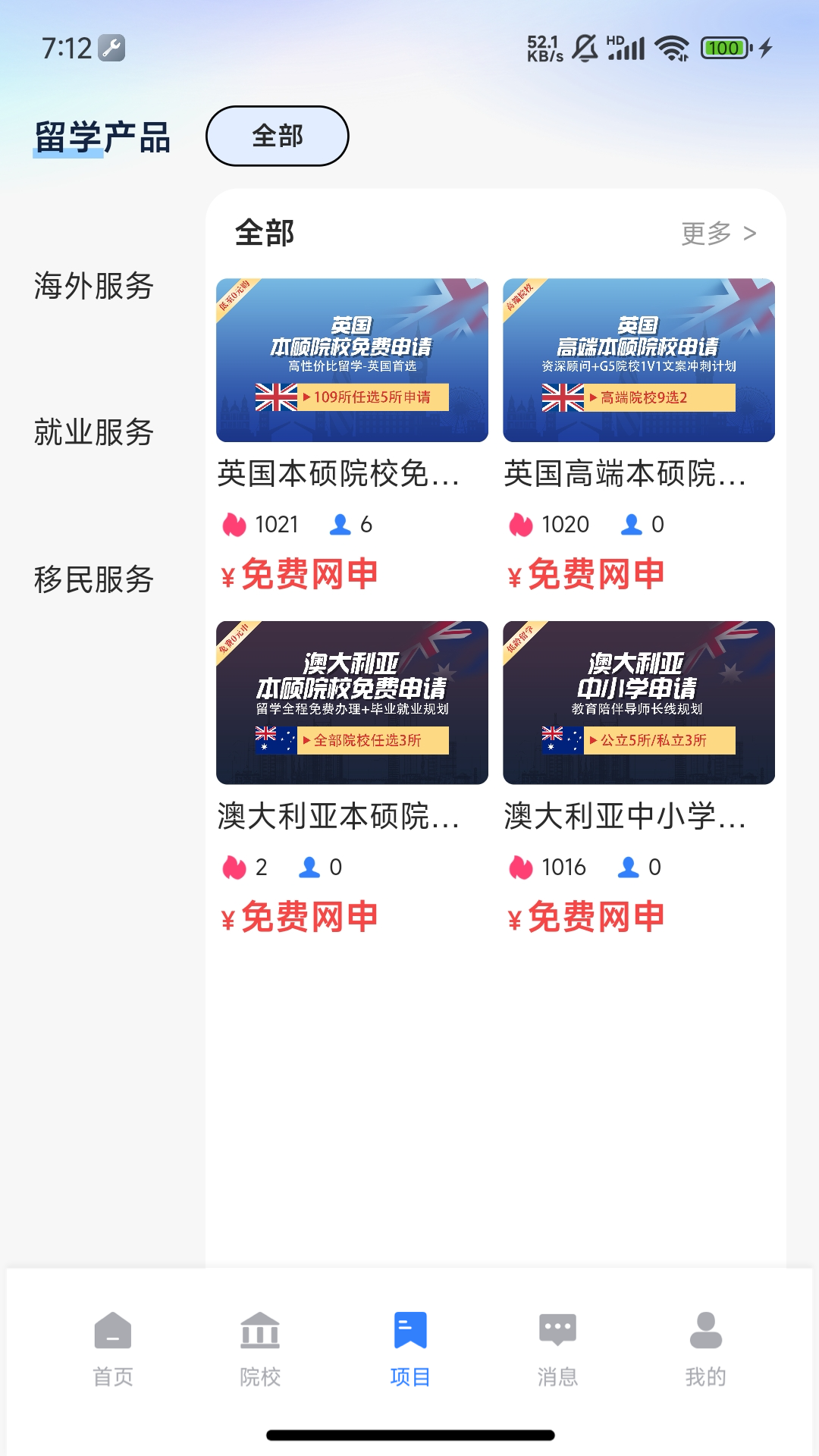The image size is (819, 1456).
Task: Tap the Wi-Fi icon in the status bar
Action: [x=672, y=47]
